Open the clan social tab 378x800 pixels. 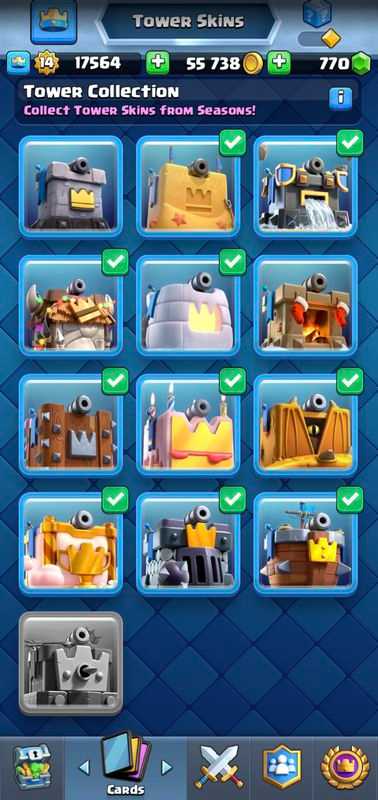click(x=282, y=766)
